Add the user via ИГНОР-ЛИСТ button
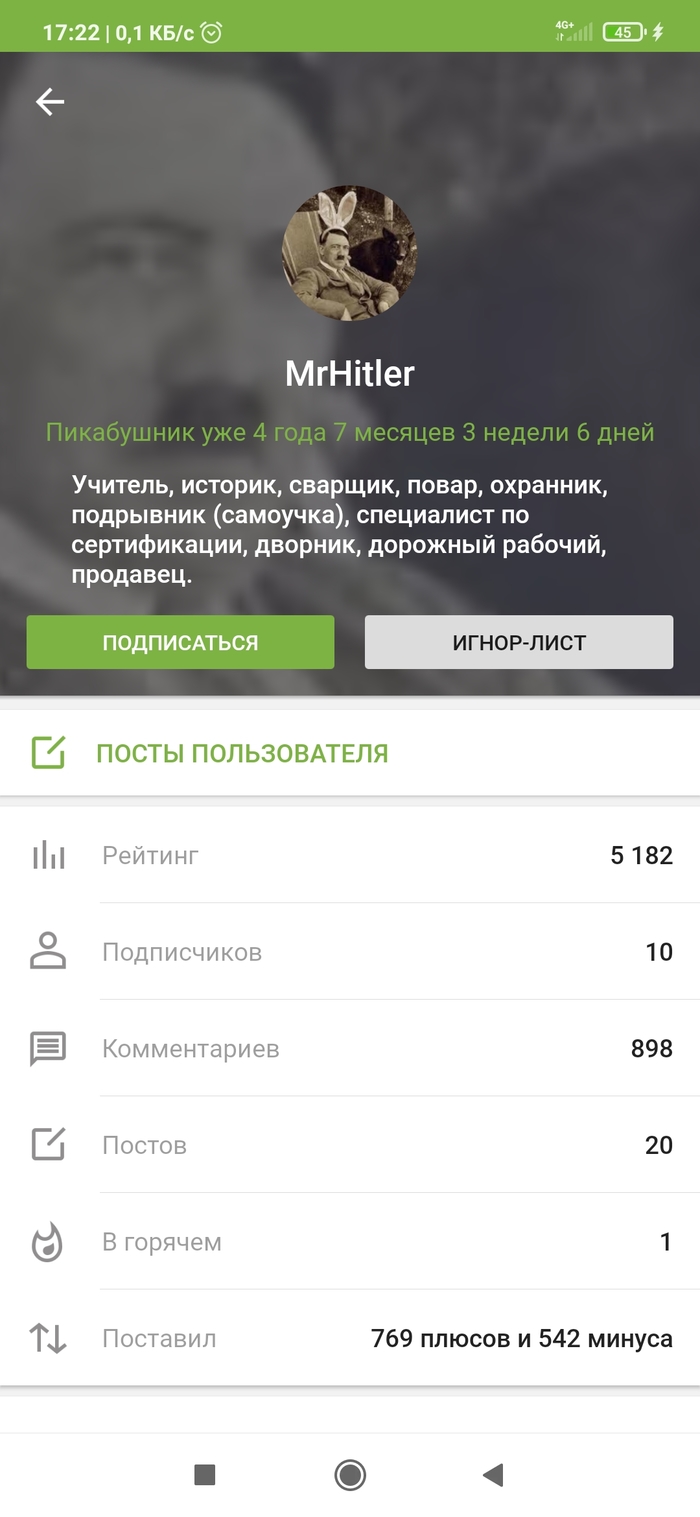Image resolution: width=700 pixels, height=1517 pixels. tap(518, 642)
